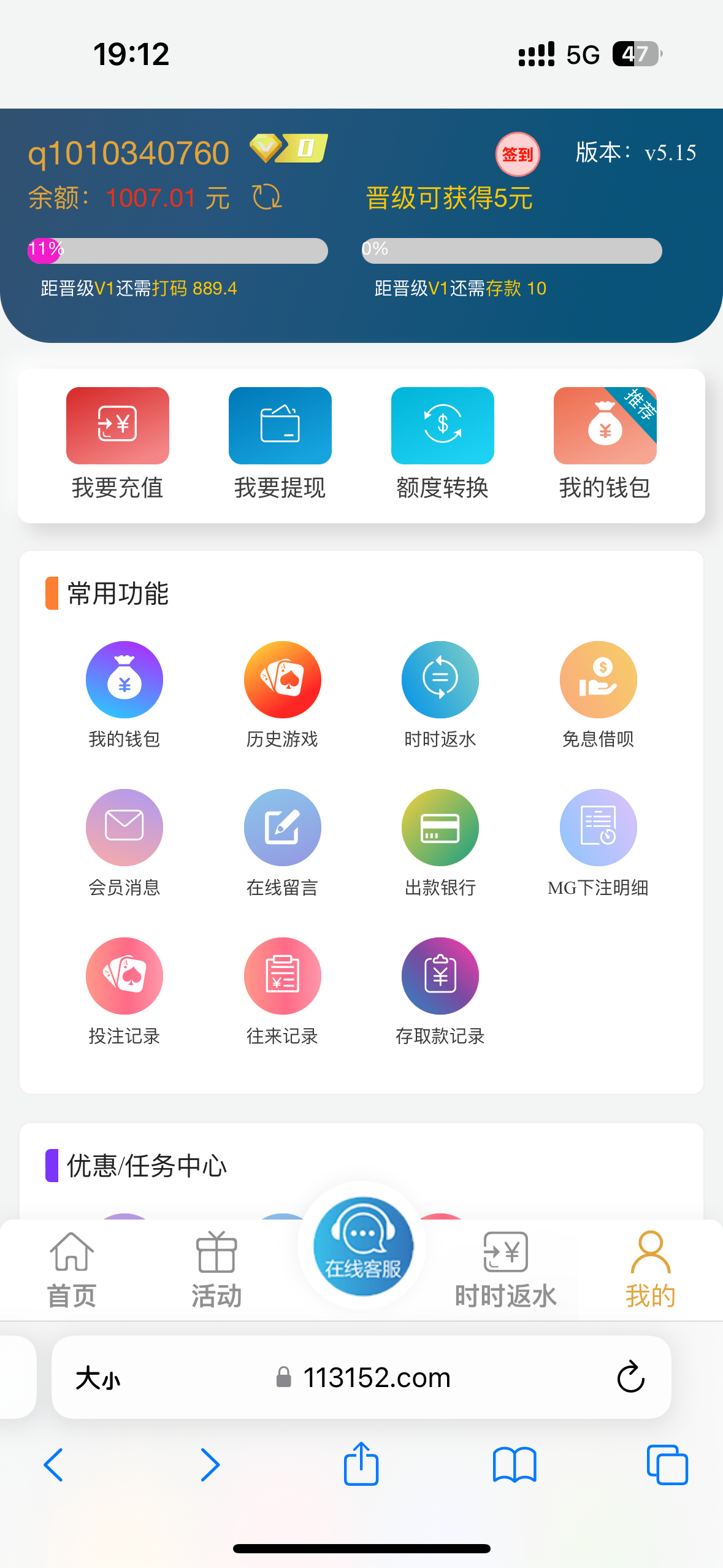Contact 在线客服 online support
The height and width of the screenshot is (1568, 723).
click(362, 1247)
